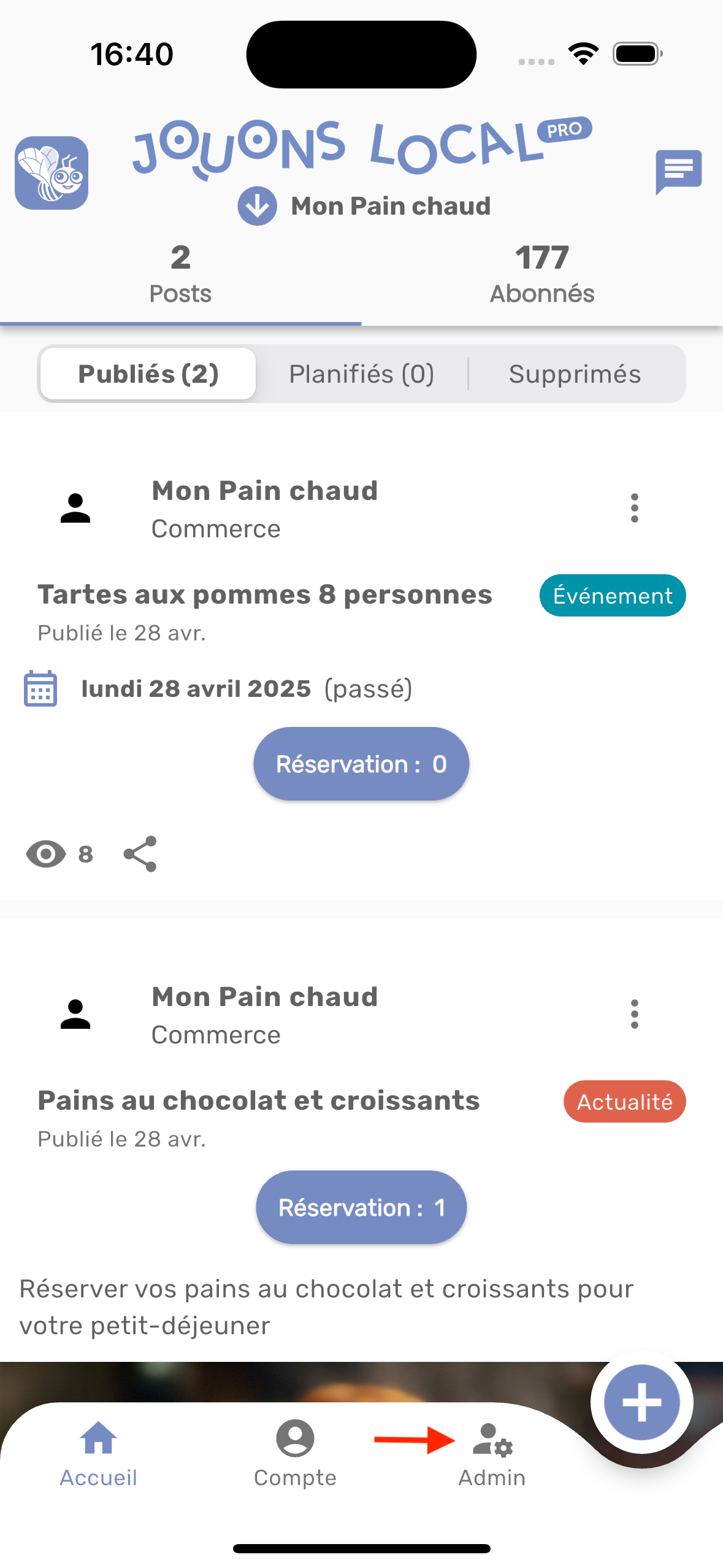Screen dimensions: 723x1568
Task: Show the Planifiés (0) posts
Action: tap(361, 374)
